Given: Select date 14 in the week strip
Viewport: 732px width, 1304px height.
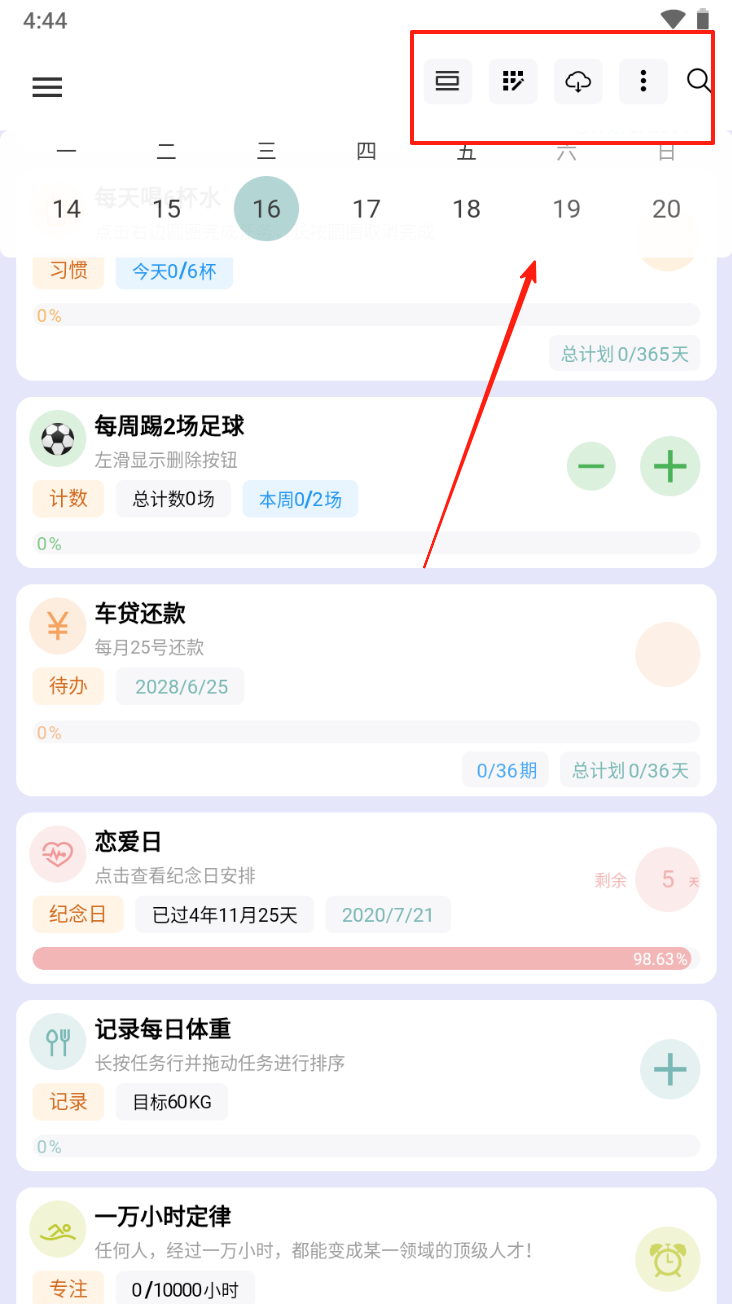Looking at the screenshot, I should 67,209.
